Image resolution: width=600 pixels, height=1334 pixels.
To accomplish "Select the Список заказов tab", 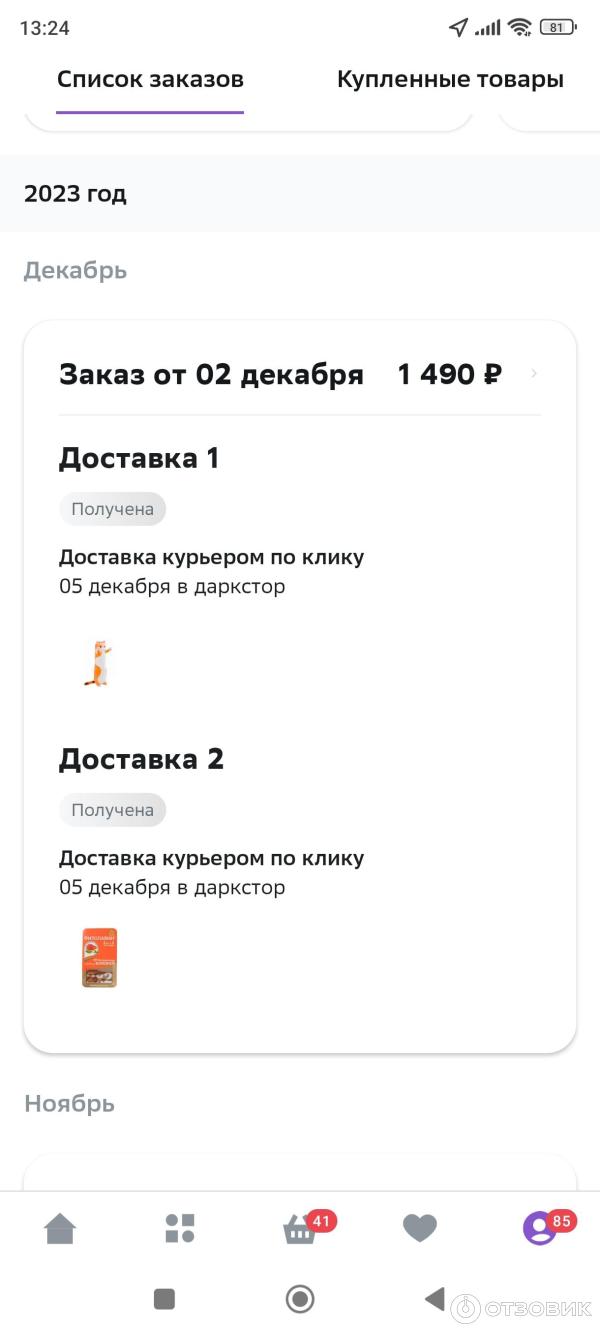I will coord(150,80).
